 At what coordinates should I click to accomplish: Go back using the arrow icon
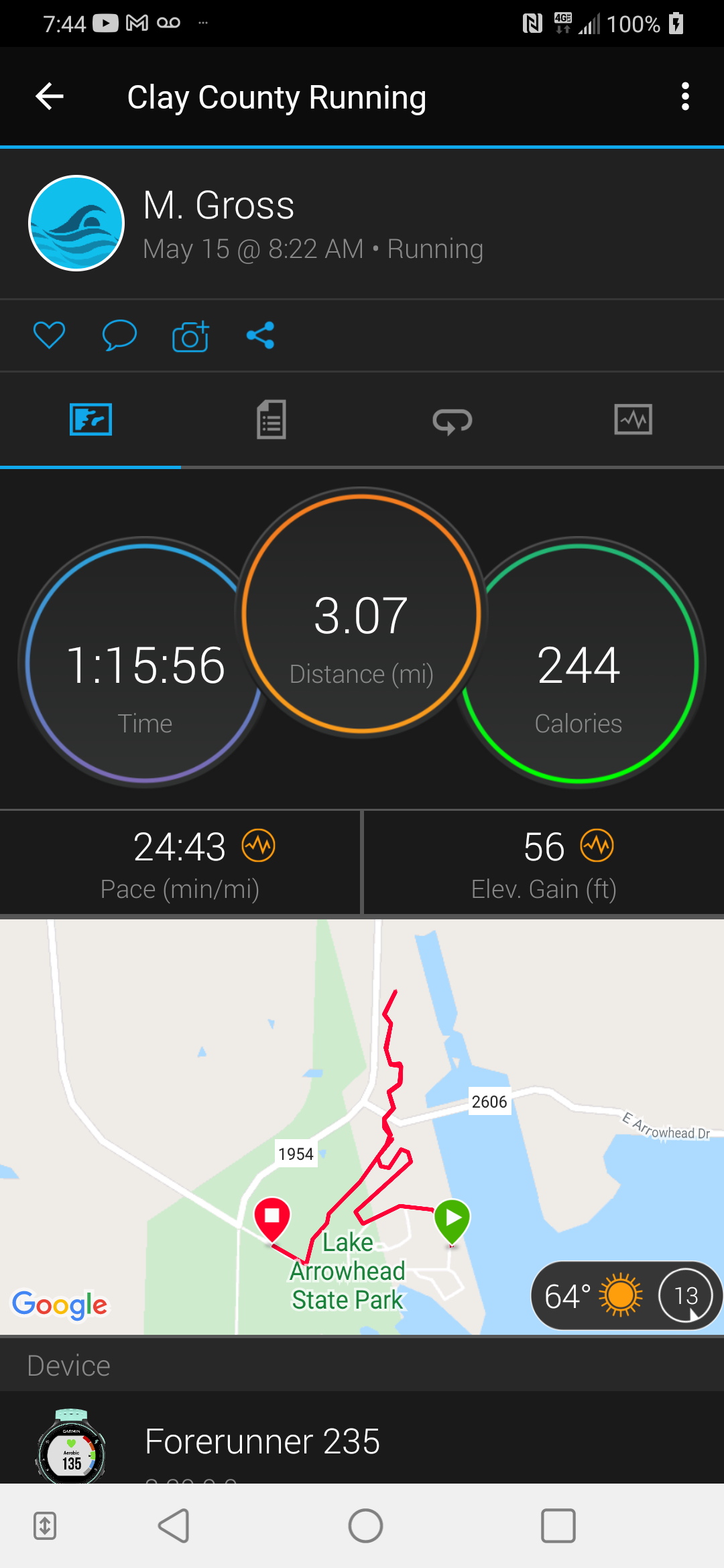point(50,96)
